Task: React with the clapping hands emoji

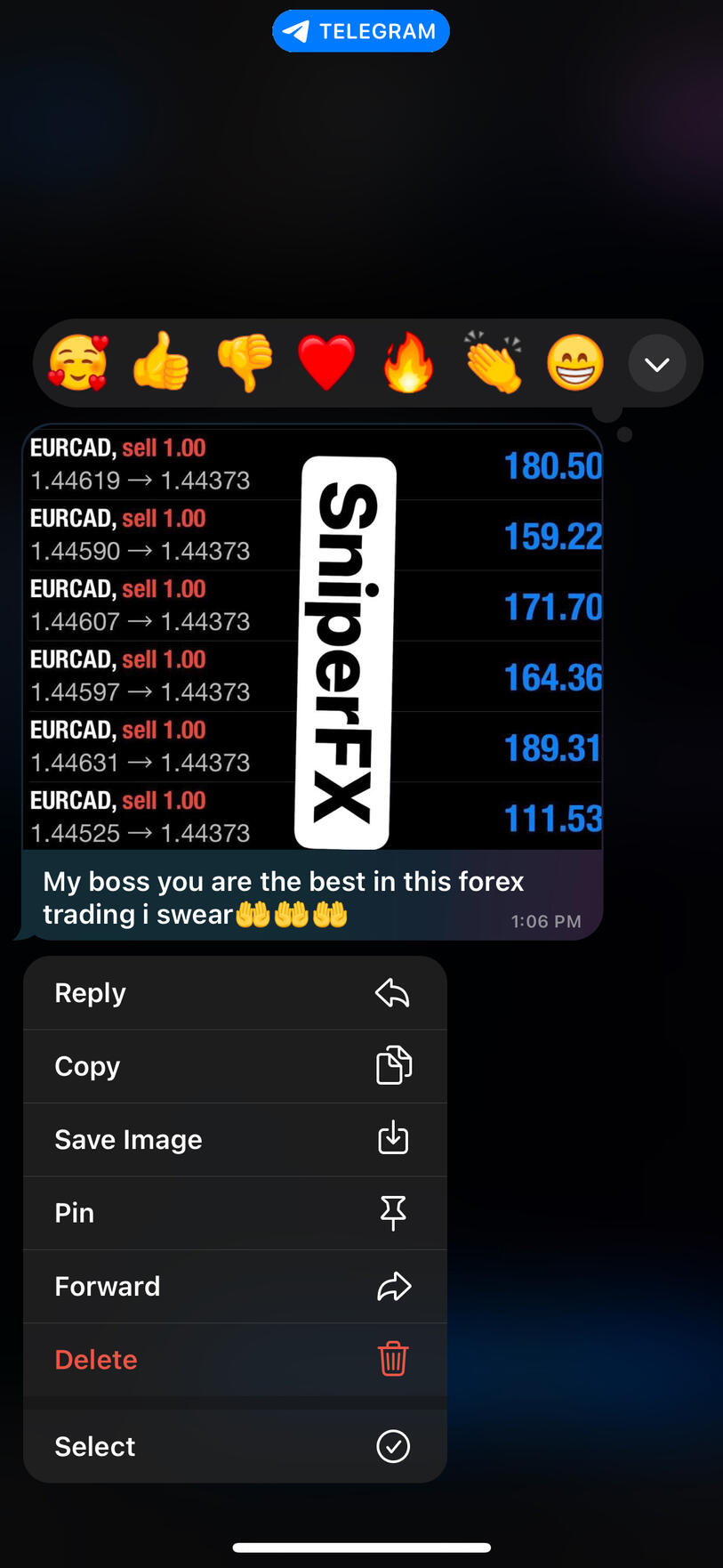Action: (493, 363)
